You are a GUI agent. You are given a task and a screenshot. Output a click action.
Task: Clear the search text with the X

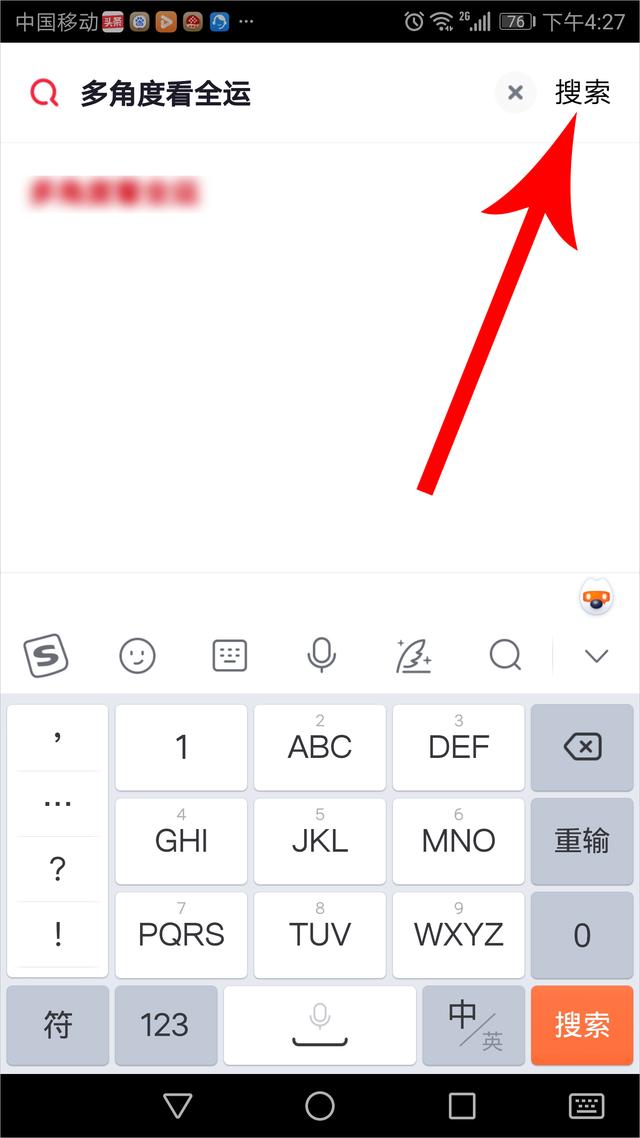[x=515, y=93]
